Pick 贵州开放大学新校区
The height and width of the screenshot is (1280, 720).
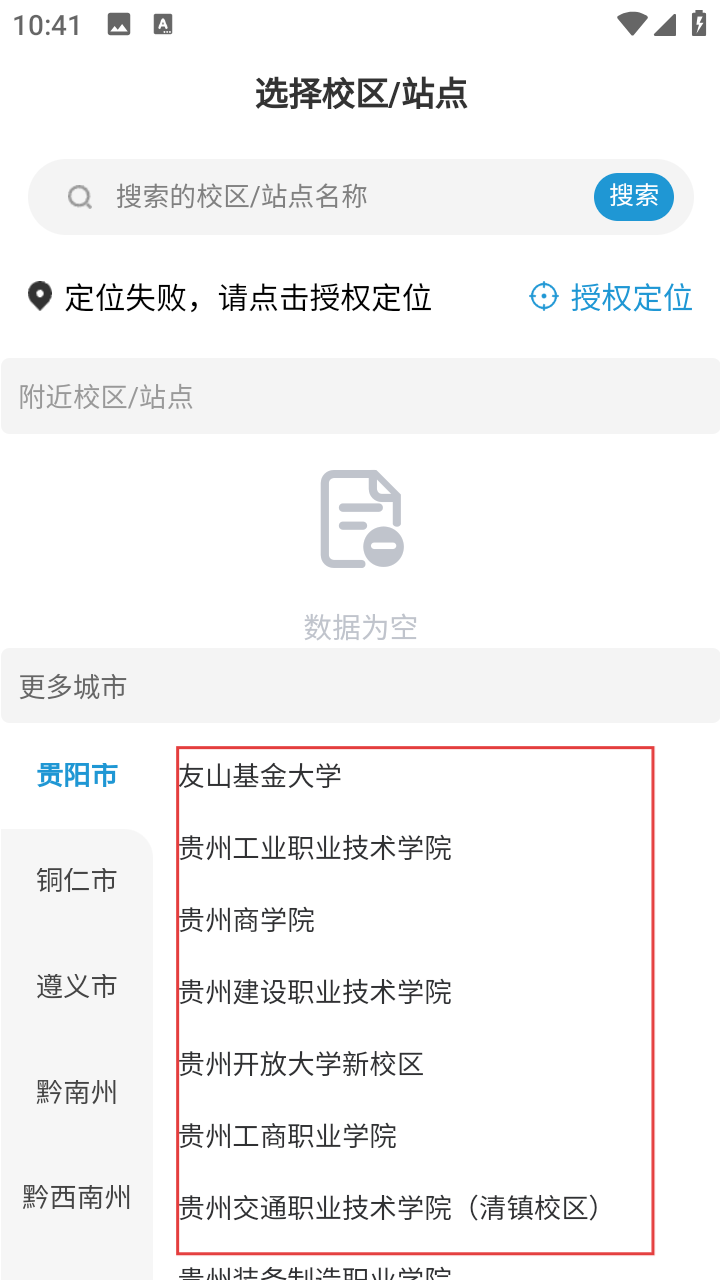301,1064
